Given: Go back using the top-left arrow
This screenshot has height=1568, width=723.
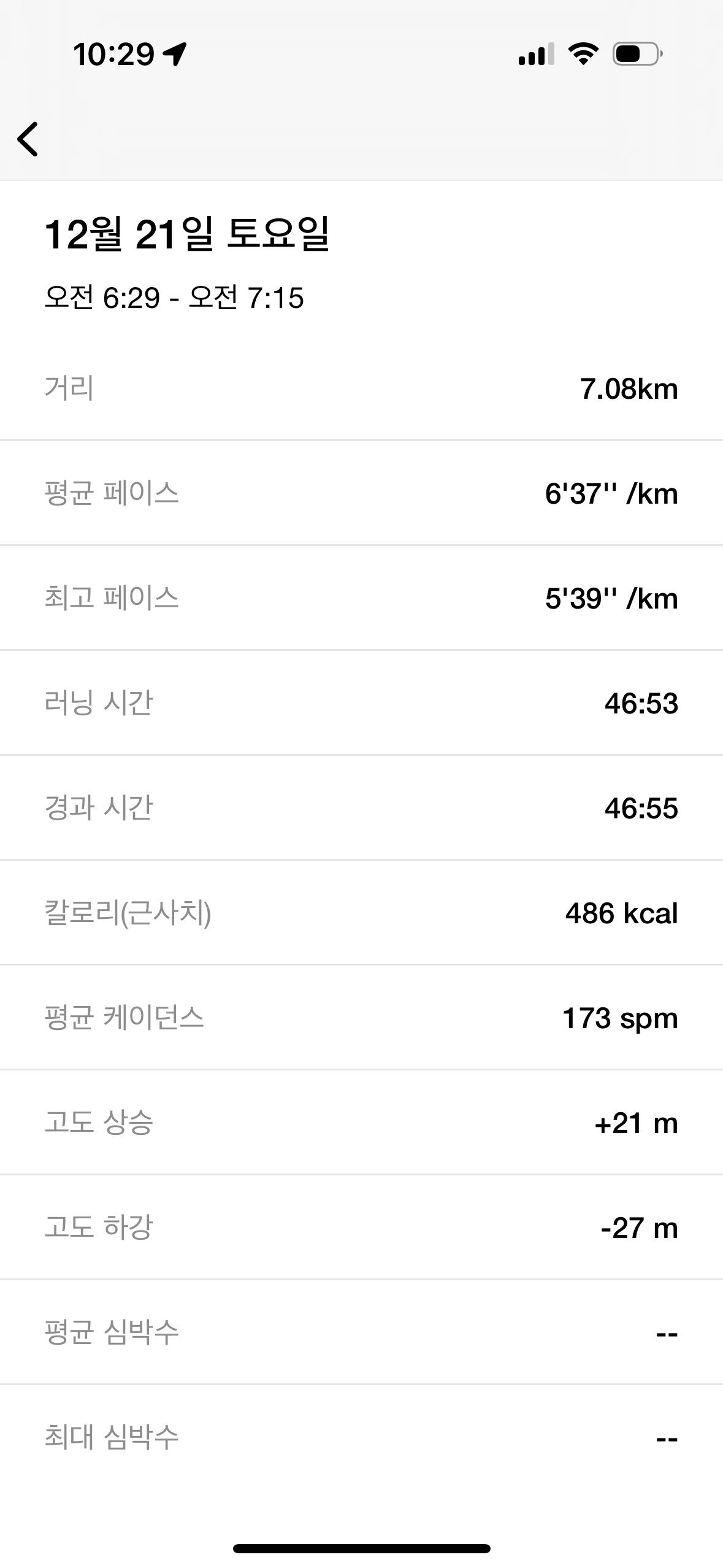Looking at the screenshot, I should (x=28, y=139).
